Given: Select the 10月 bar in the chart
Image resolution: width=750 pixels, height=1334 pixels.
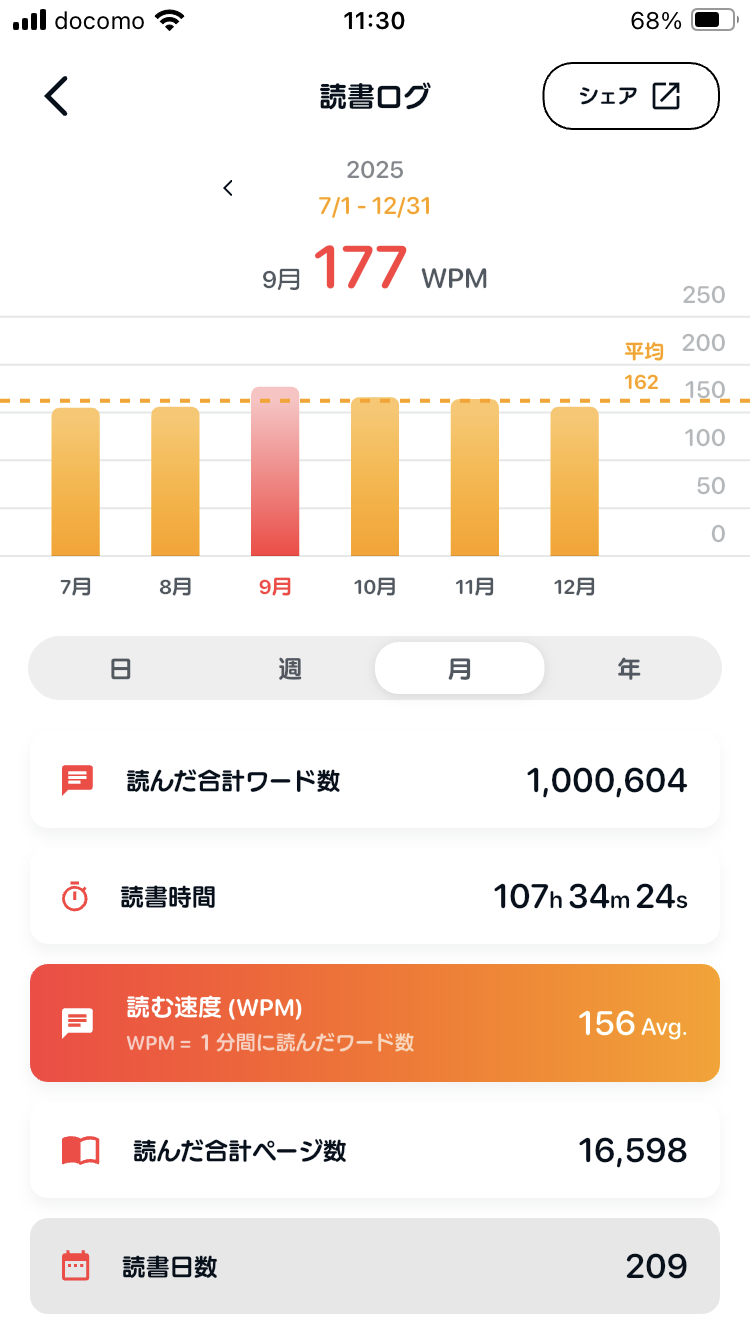Looking at the screenshot, I should 375,477.
